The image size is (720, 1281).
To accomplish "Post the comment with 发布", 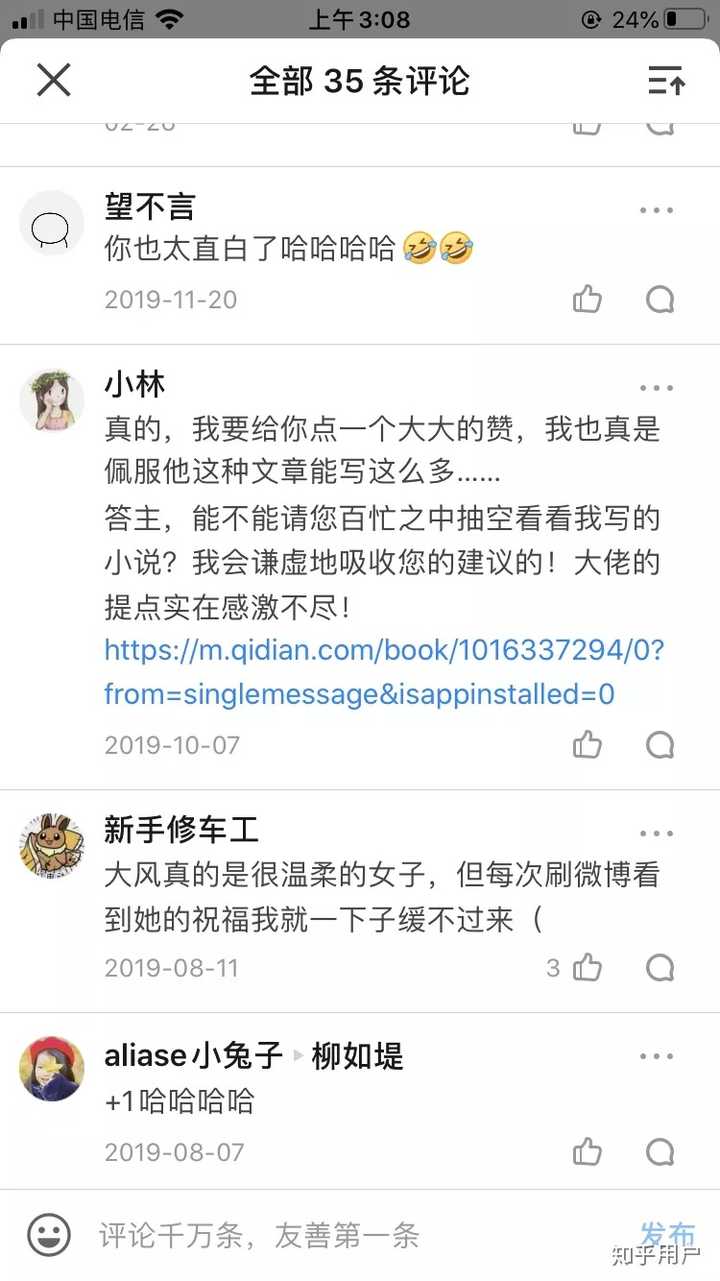I will pos(667,1234).
